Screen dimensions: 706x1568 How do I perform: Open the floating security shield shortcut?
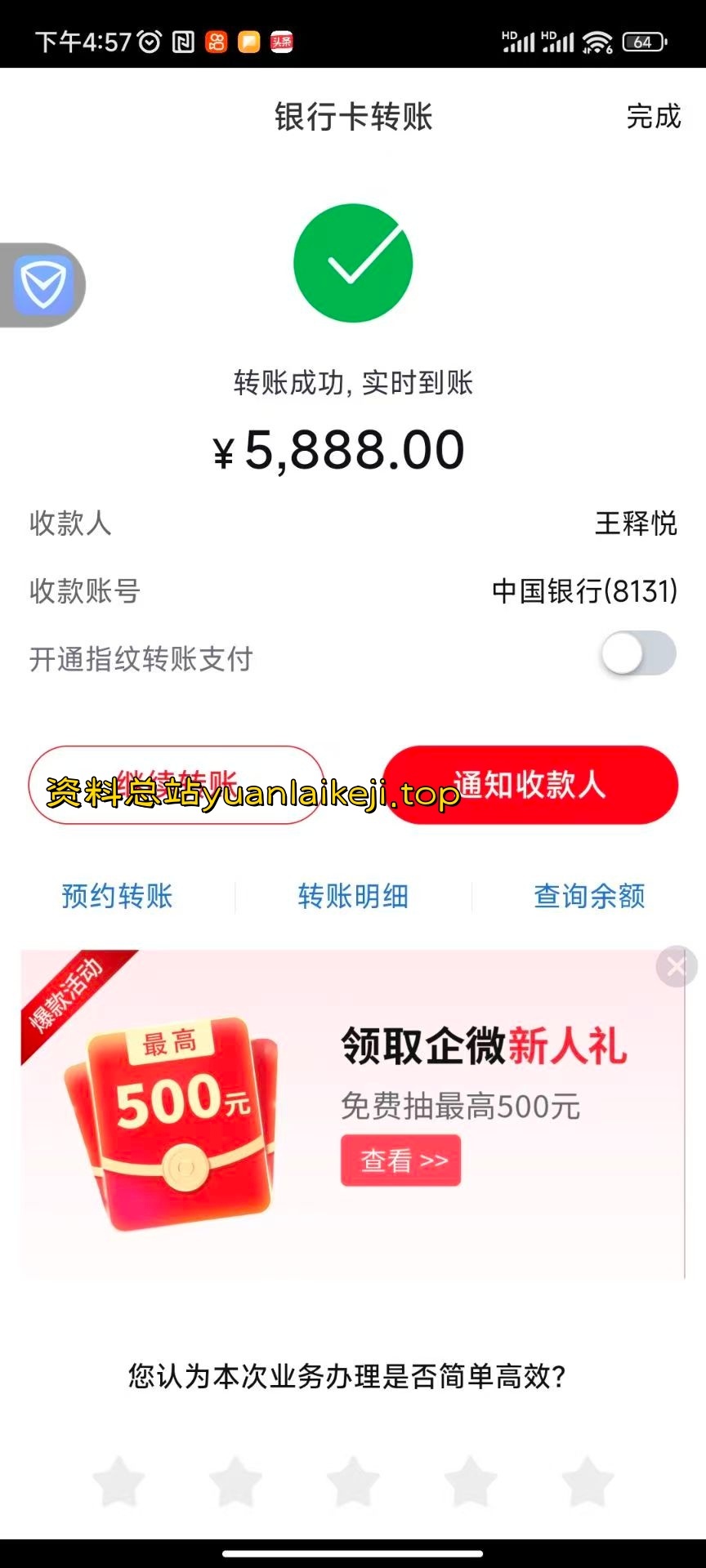[42, 285]
